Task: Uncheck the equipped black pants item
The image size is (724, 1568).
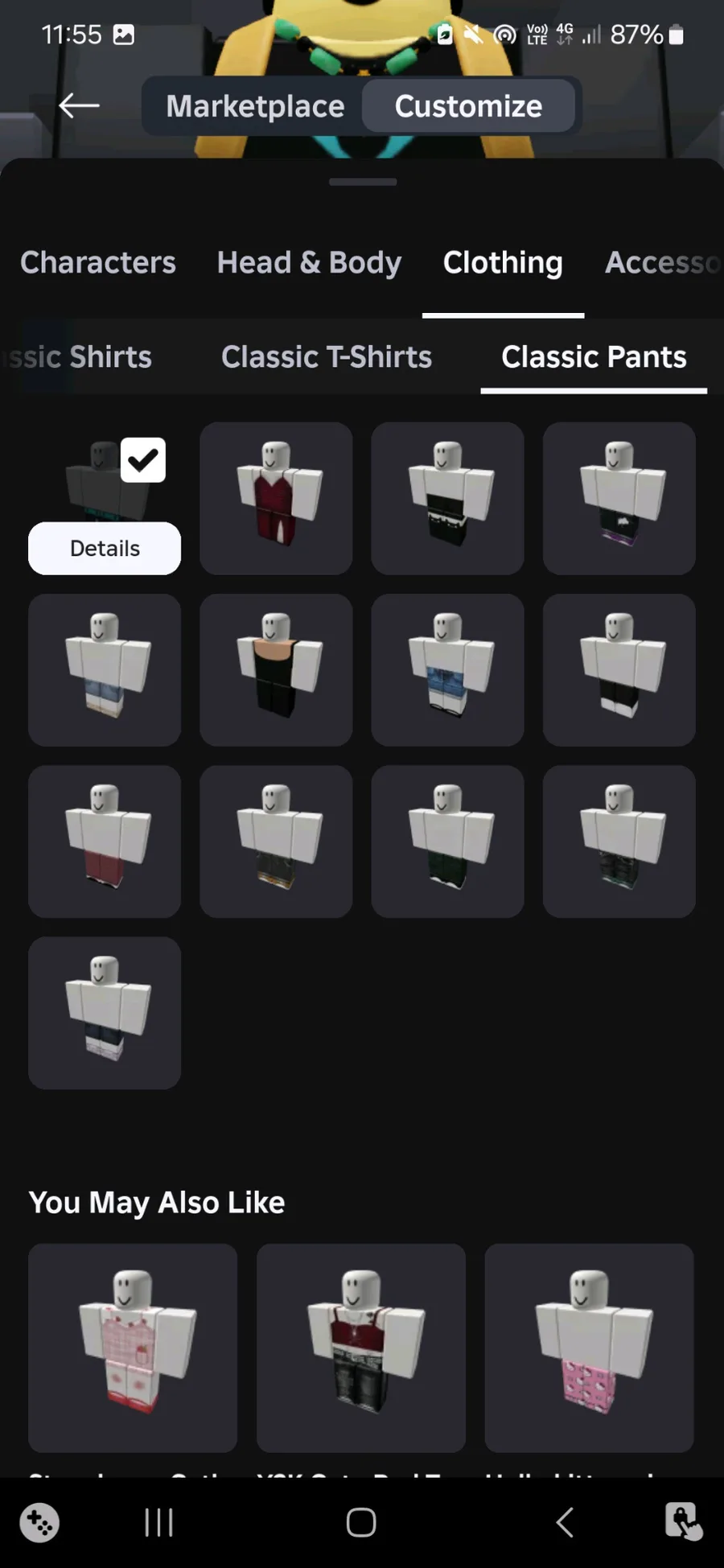Action: pos(143,460)
